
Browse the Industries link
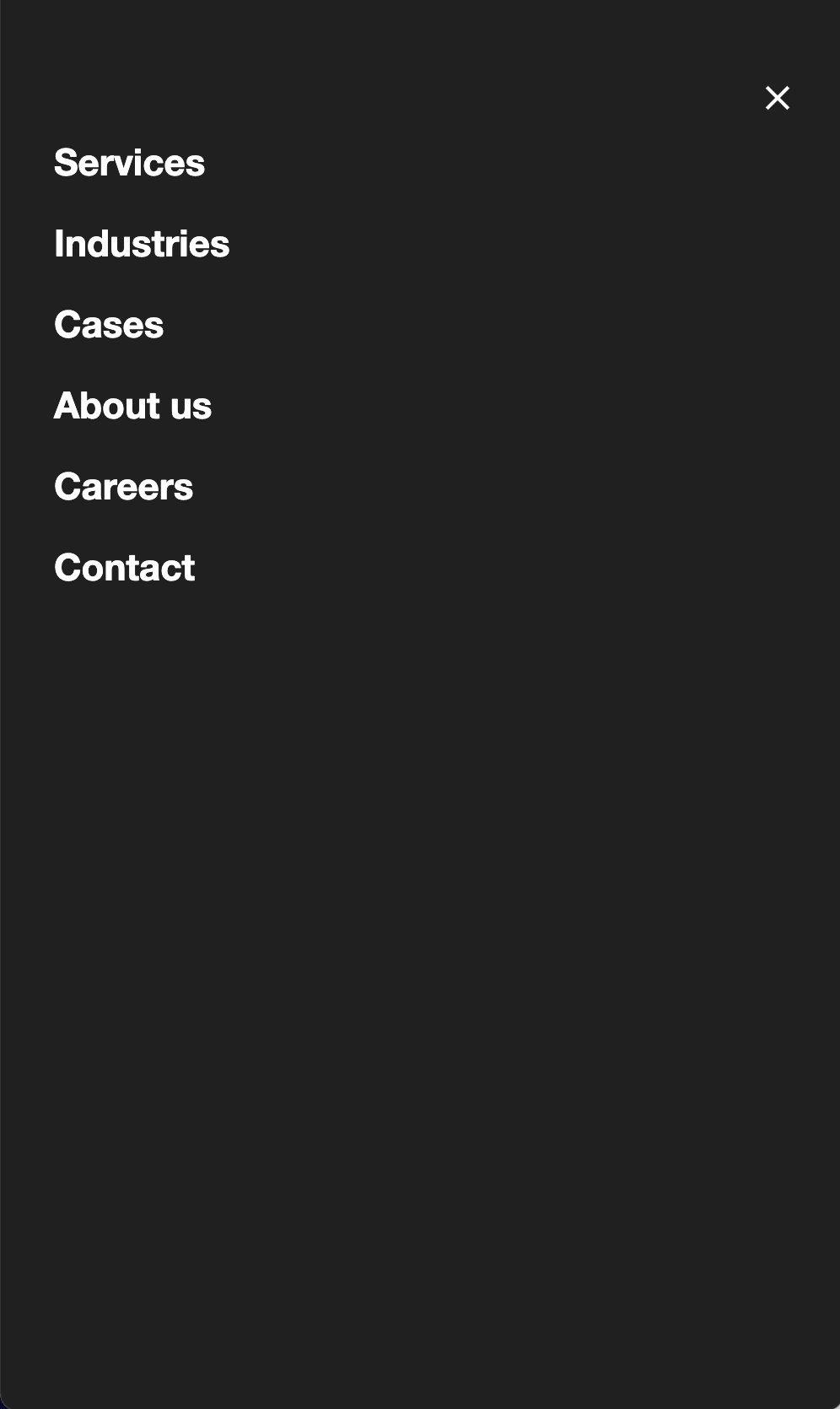141,243
